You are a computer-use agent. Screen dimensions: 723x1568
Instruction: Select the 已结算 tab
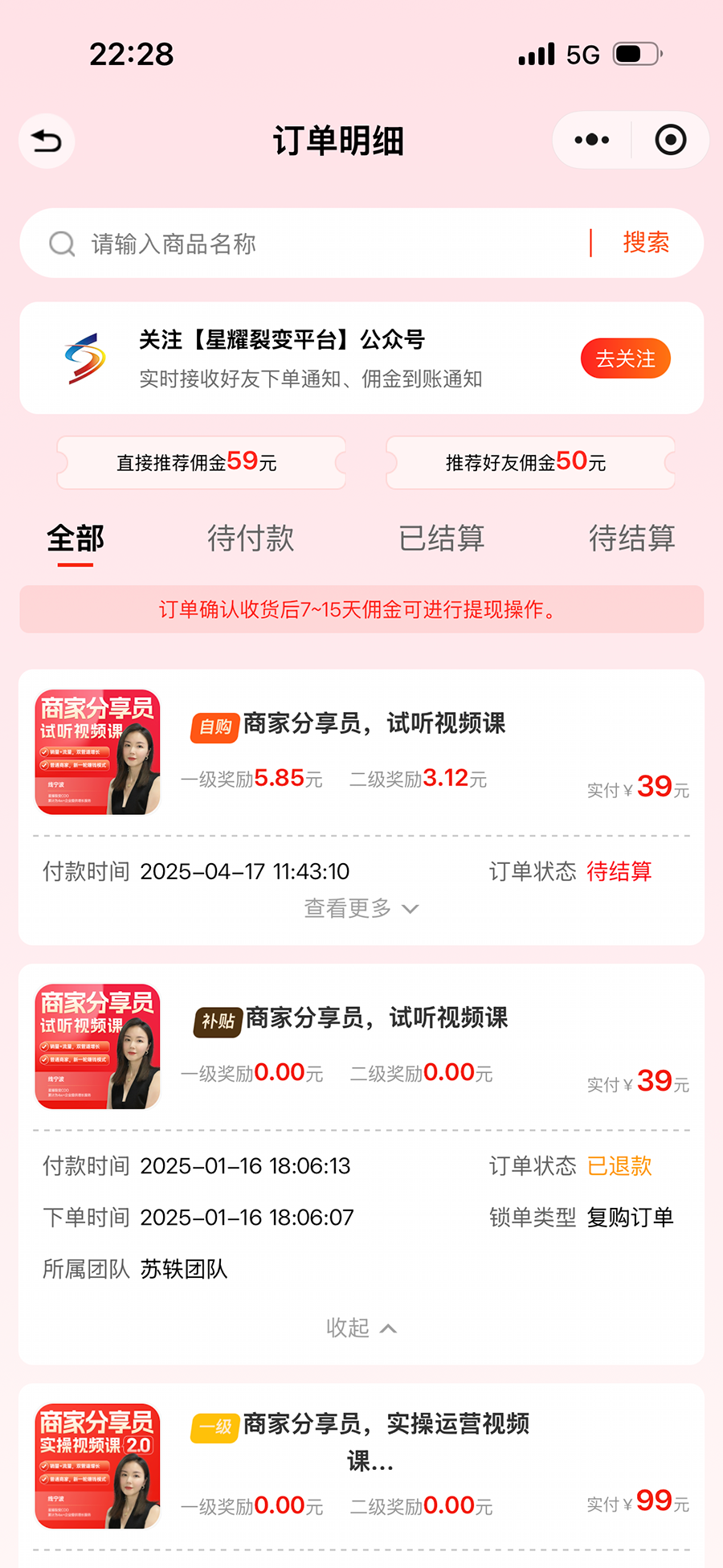(x=442, y=538)
